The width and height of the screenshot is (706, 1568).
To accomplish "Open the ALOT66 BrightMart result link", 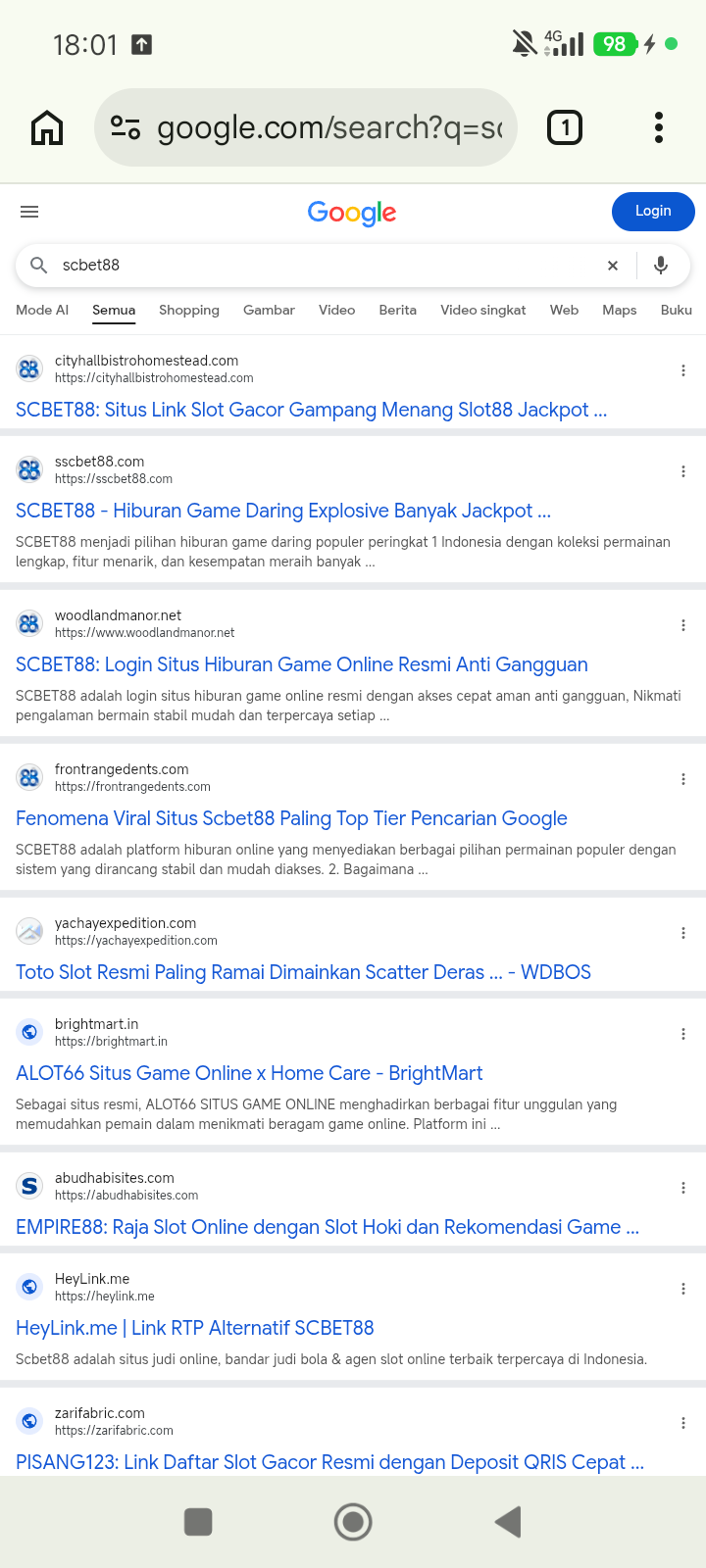I will click(249, 1073).
